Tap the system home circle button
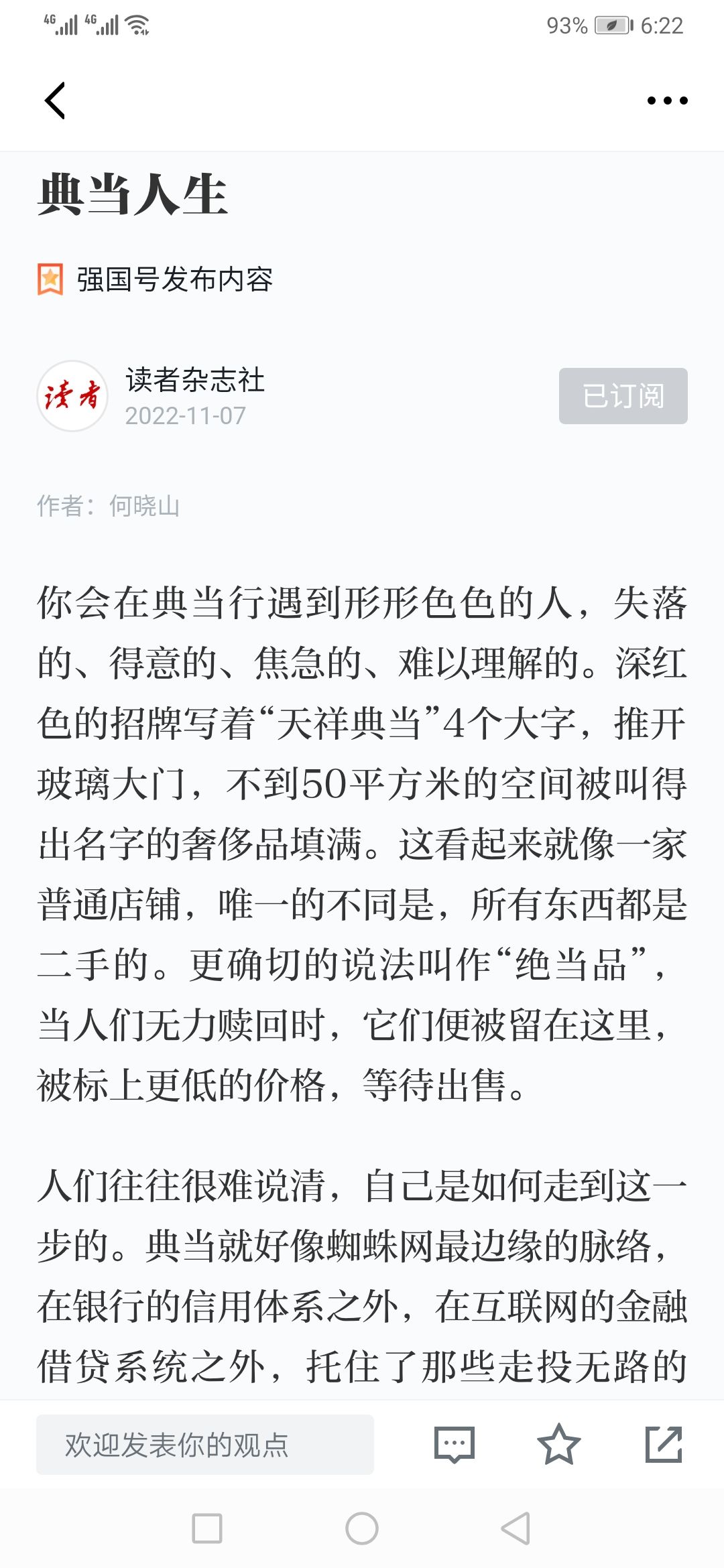The width and height of the screenshot is (724, 1568). [362, 1528]
